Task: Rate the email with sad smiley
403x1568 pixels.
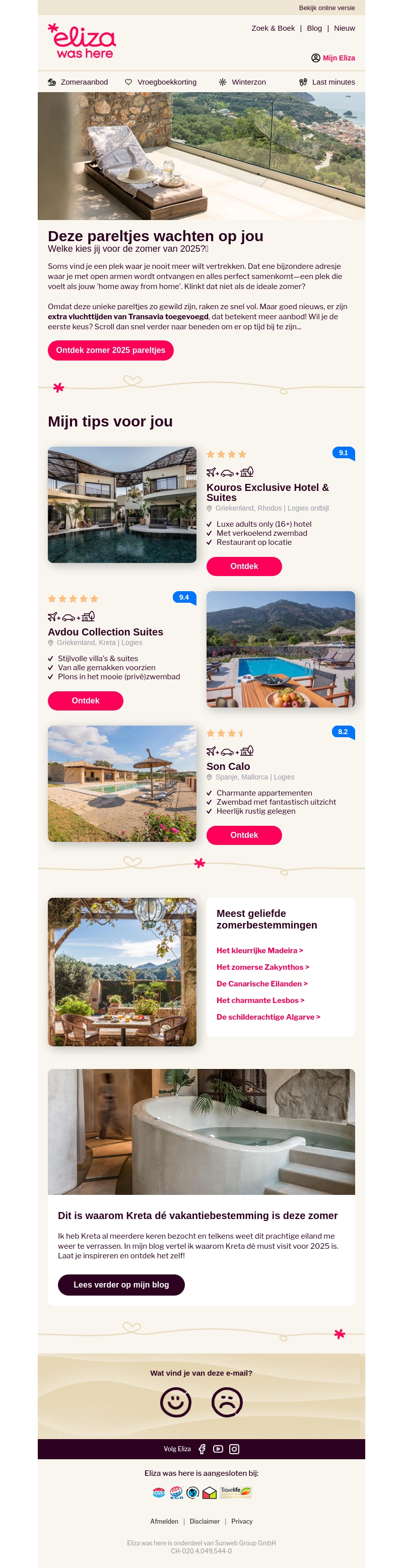Action: pyautogui.click(x=227, y=1402)
